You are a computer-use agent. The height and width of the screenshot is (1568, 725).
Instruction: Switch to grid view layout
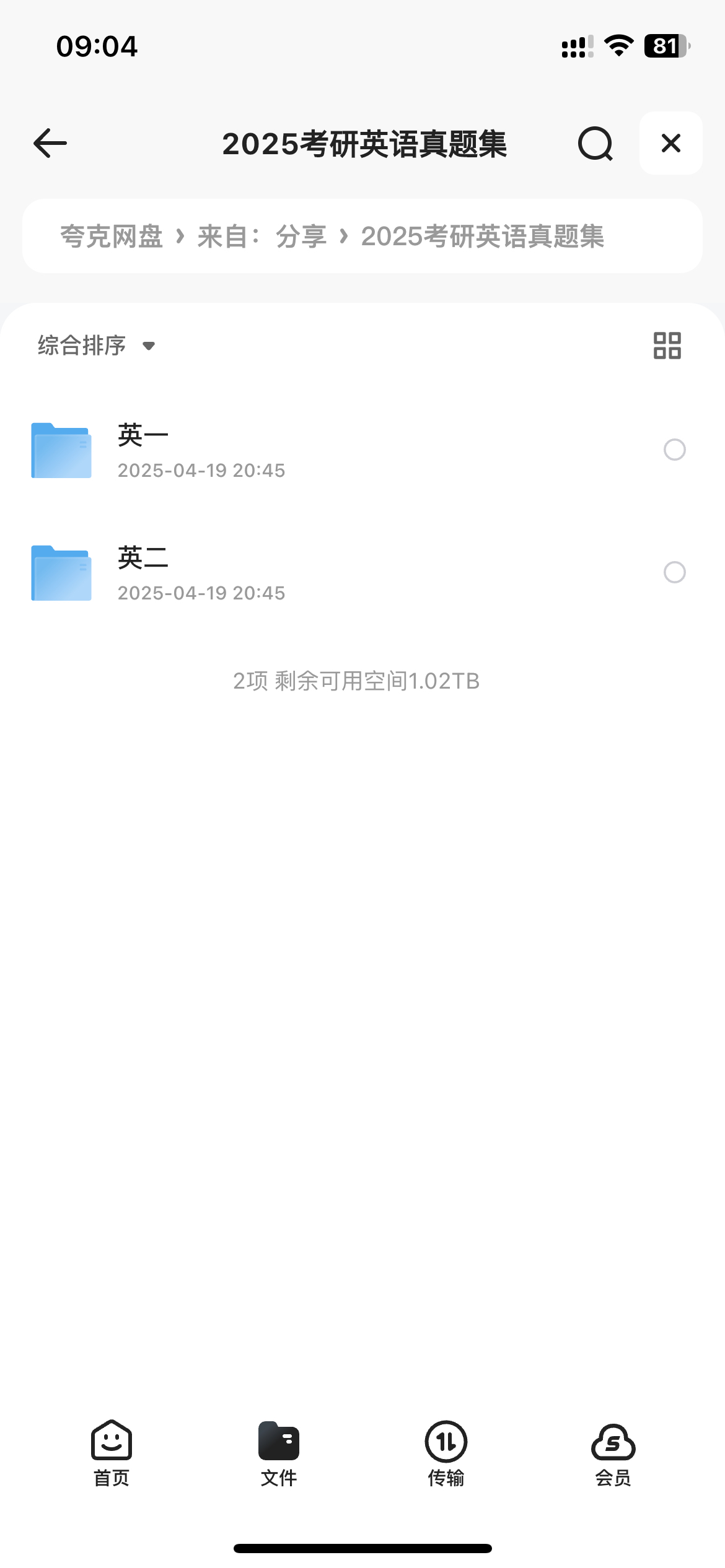pos(667,346)
